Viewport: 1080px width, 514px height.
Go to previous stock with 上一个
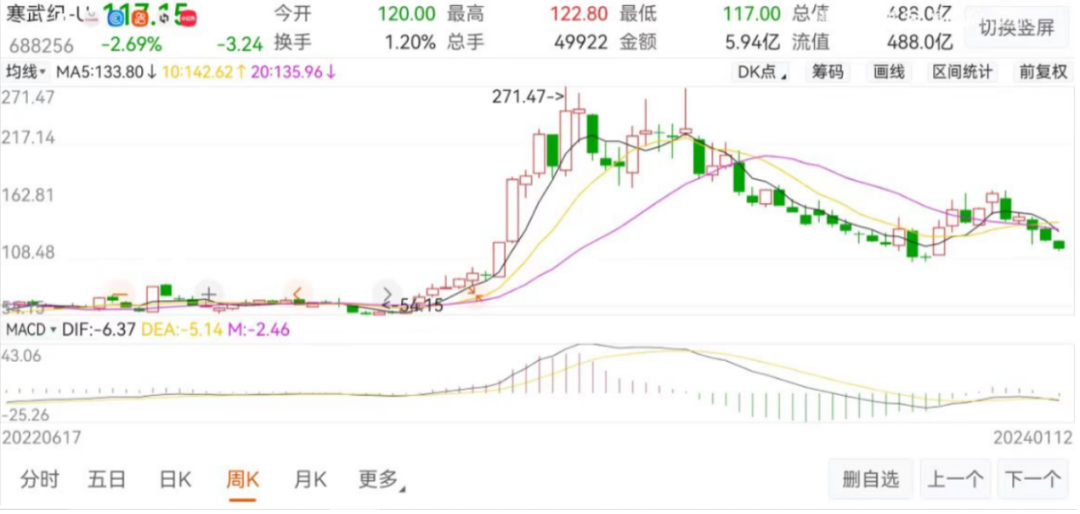tap(955, 479)
